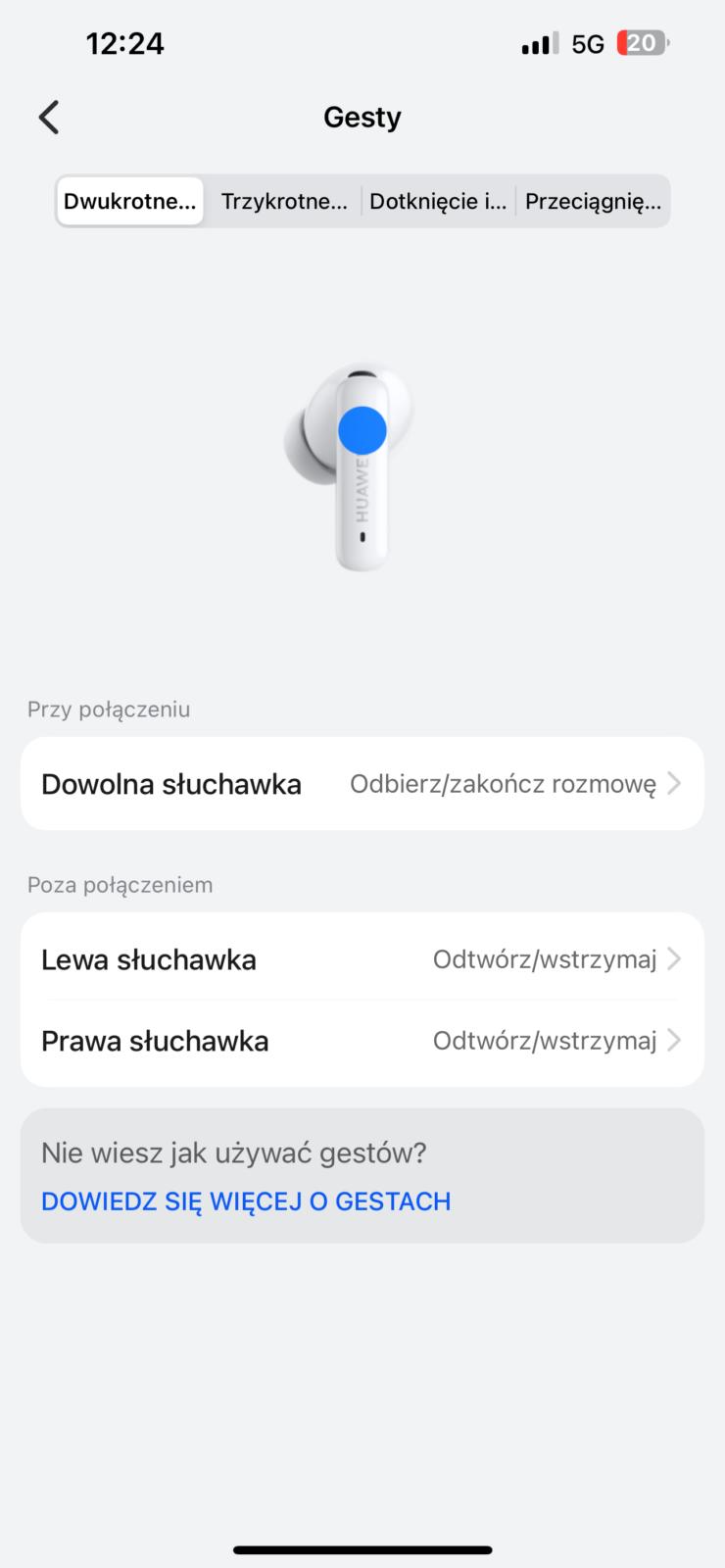Switch to the Trzykrotne gesture tab
The height and width of the screenshot is (1568, 725).
(x=284, y=202)
